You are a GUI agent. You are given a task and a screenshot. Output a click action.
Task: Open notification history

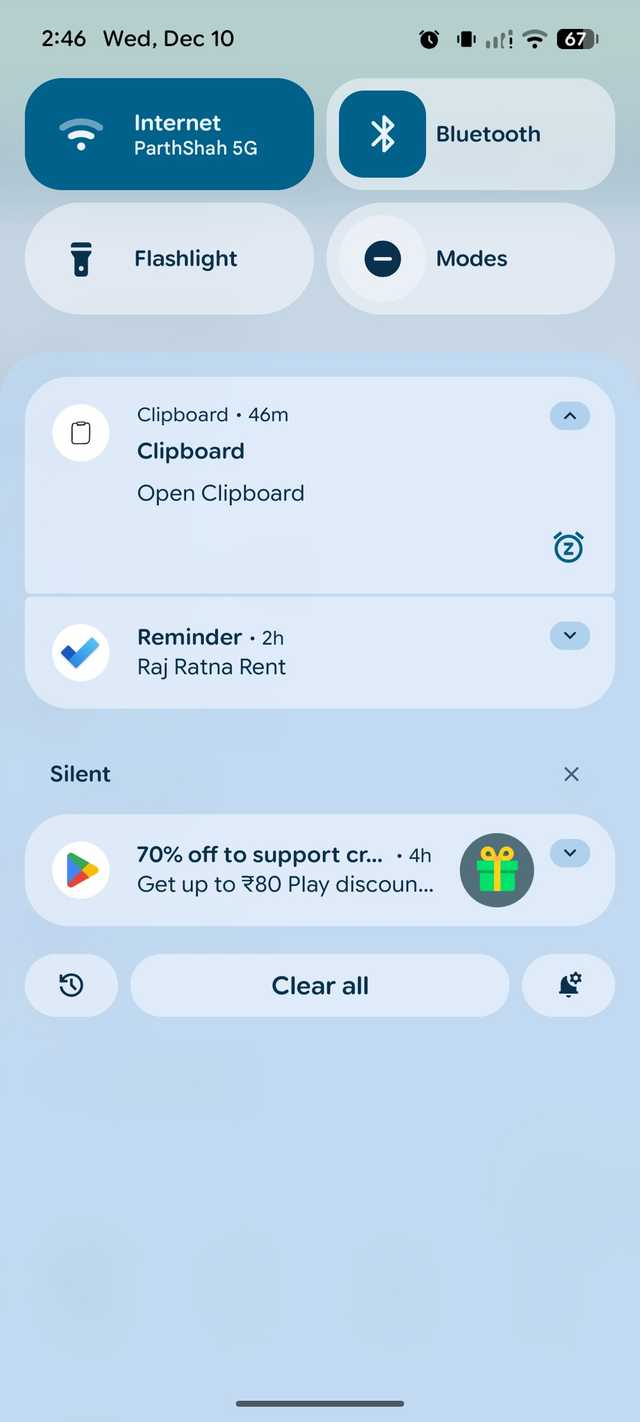tap(71, 986)
